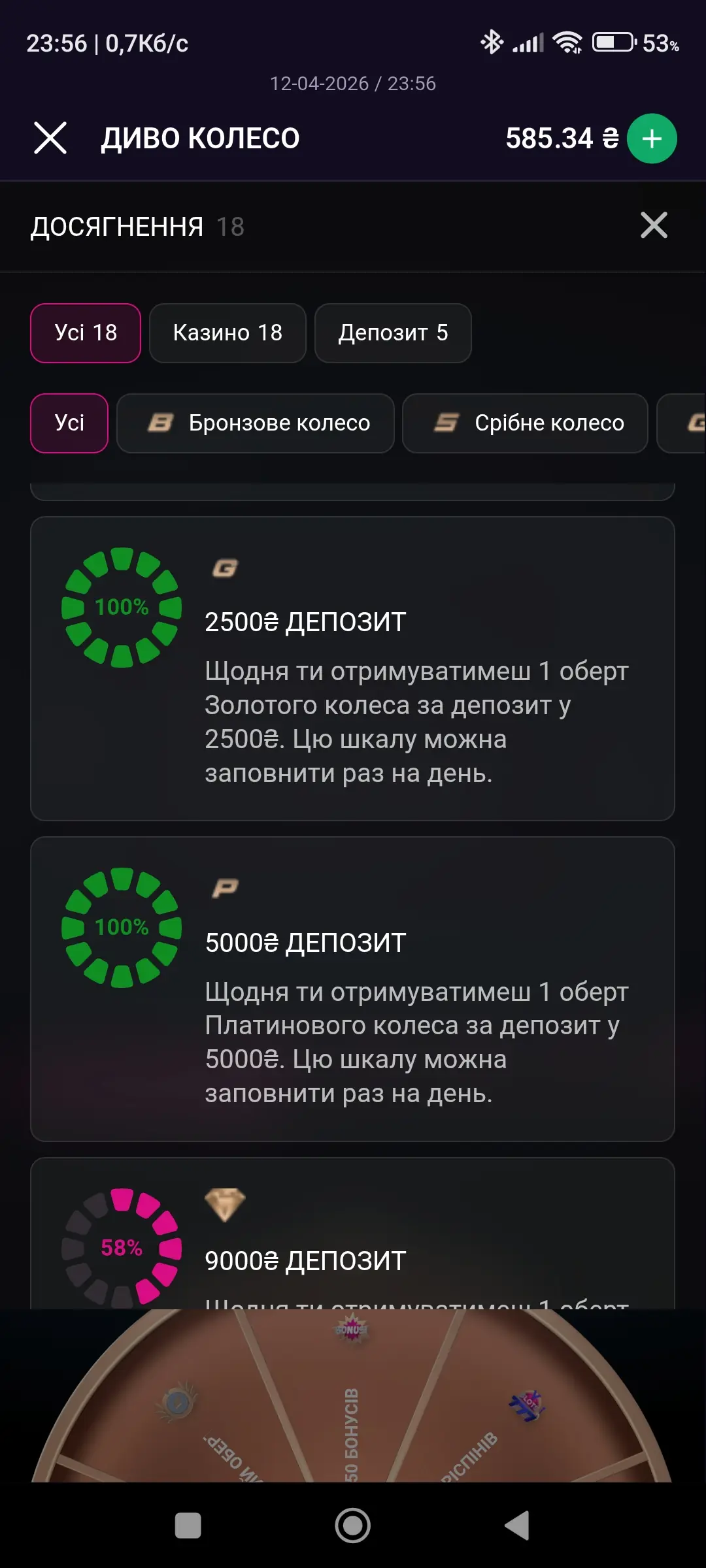
Task: Open the 2500₴ Депозит achievement card
Action: click(x=352, y=668)
